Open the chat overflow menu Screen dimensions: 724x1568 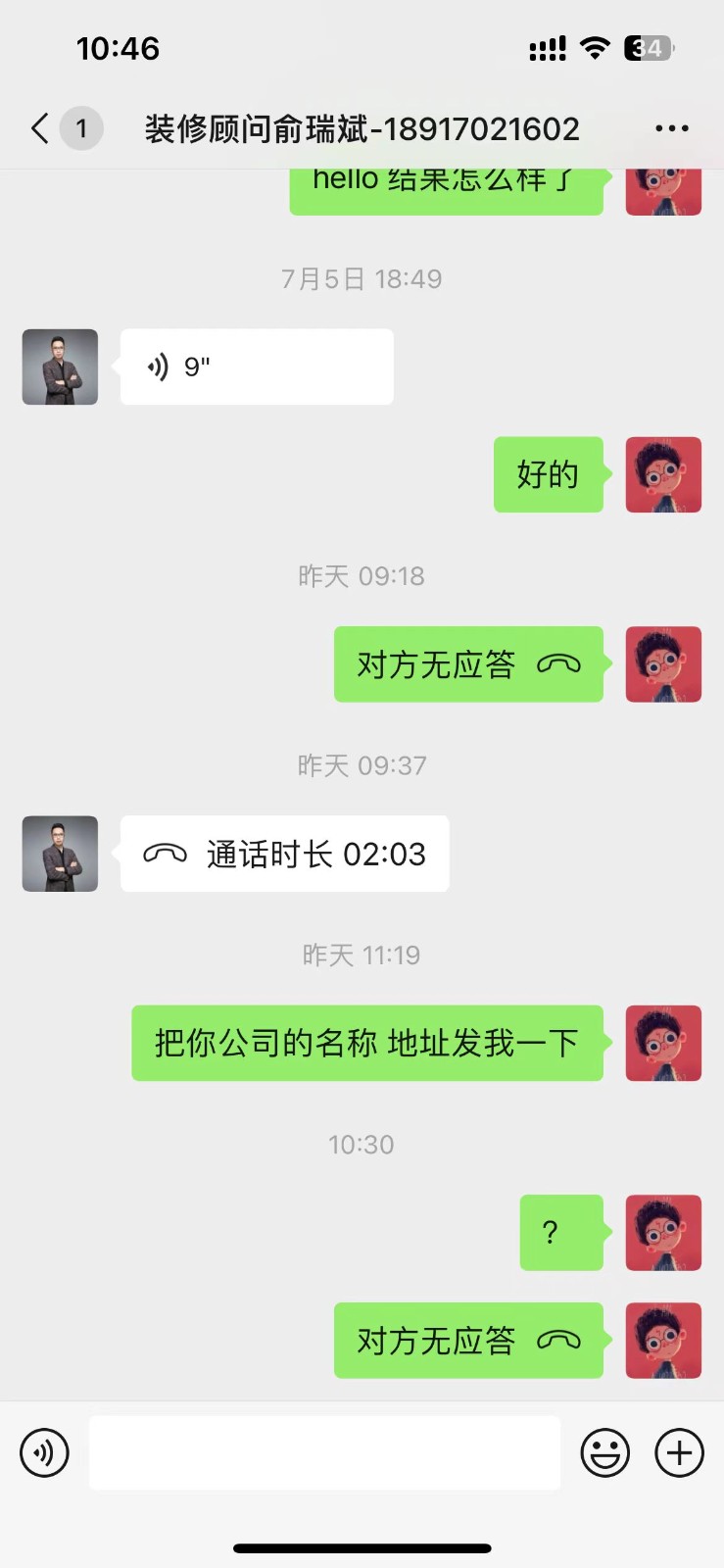(671, 128)
